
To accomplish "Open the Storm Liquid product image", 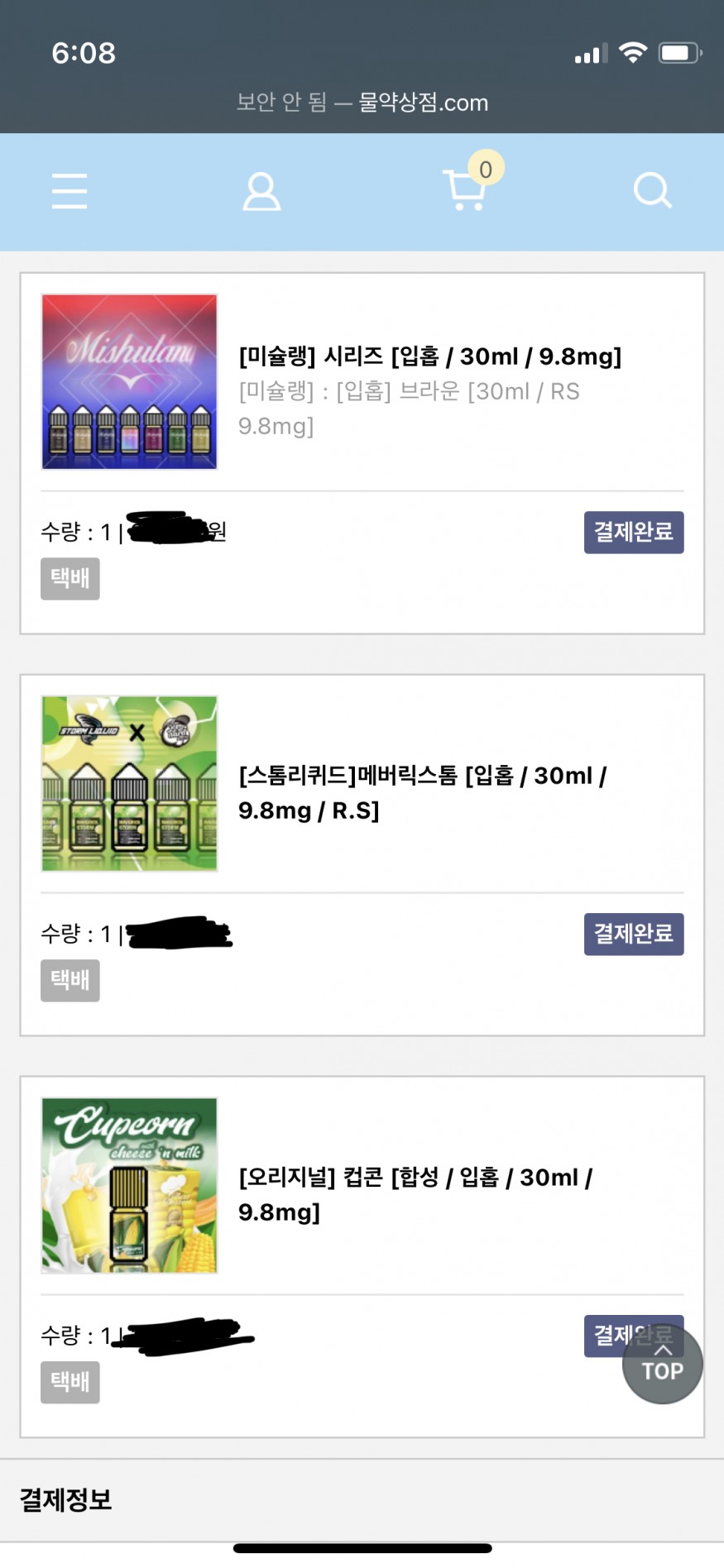I will click(130, 783).
